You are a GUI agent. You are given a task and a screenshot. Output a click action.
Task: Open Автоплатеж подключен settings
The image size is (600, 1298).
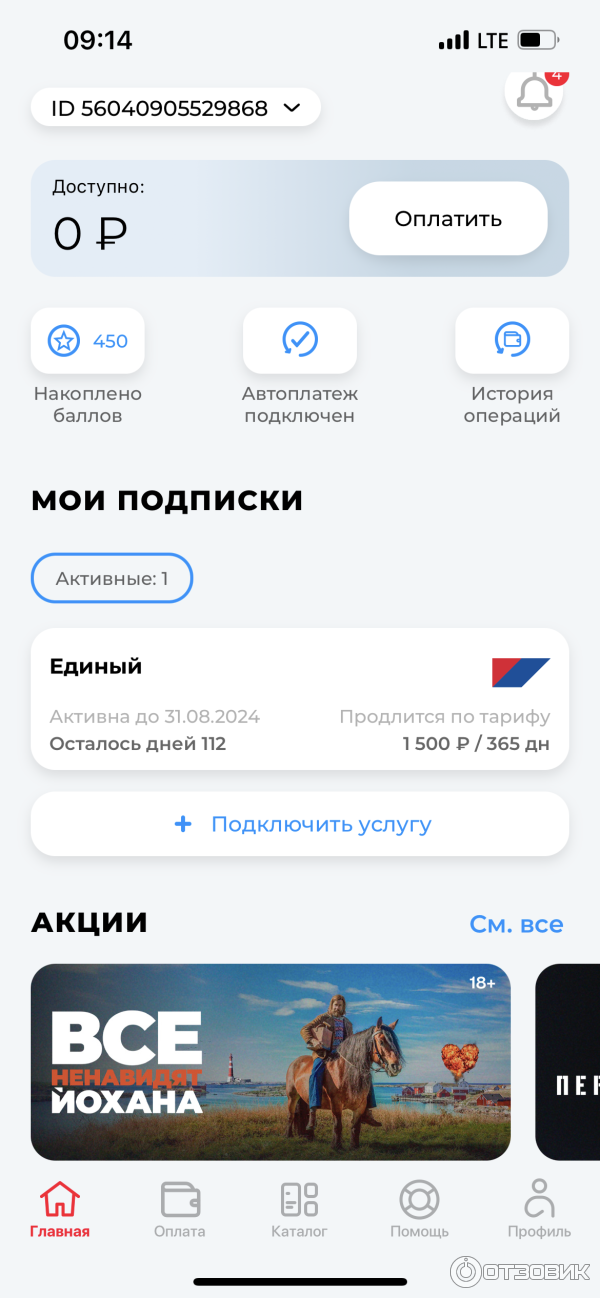(300, 341)
